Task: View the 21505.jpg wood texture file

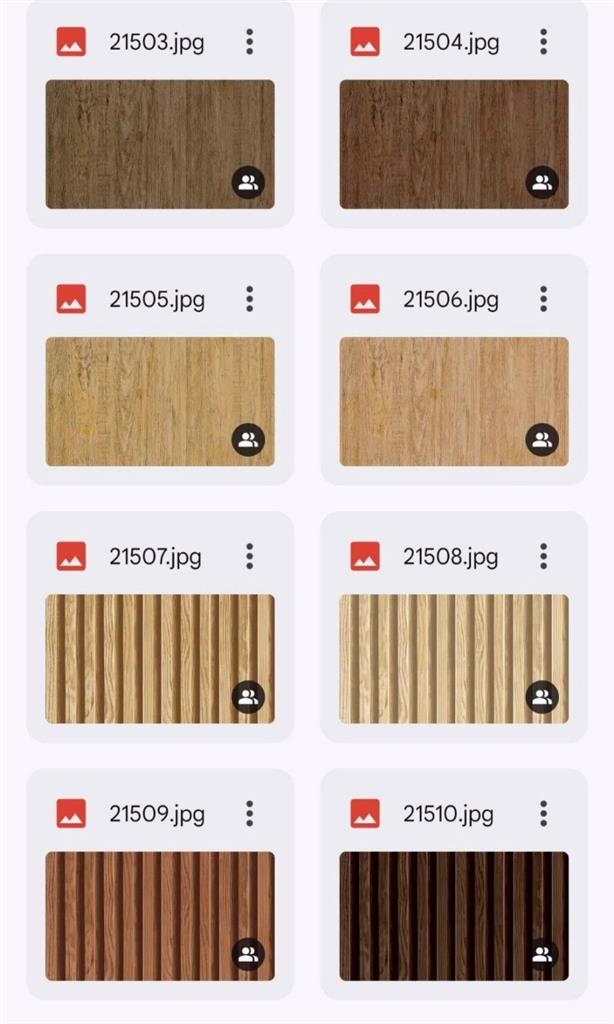Action: pyautogui.click(x=160, y=402)
